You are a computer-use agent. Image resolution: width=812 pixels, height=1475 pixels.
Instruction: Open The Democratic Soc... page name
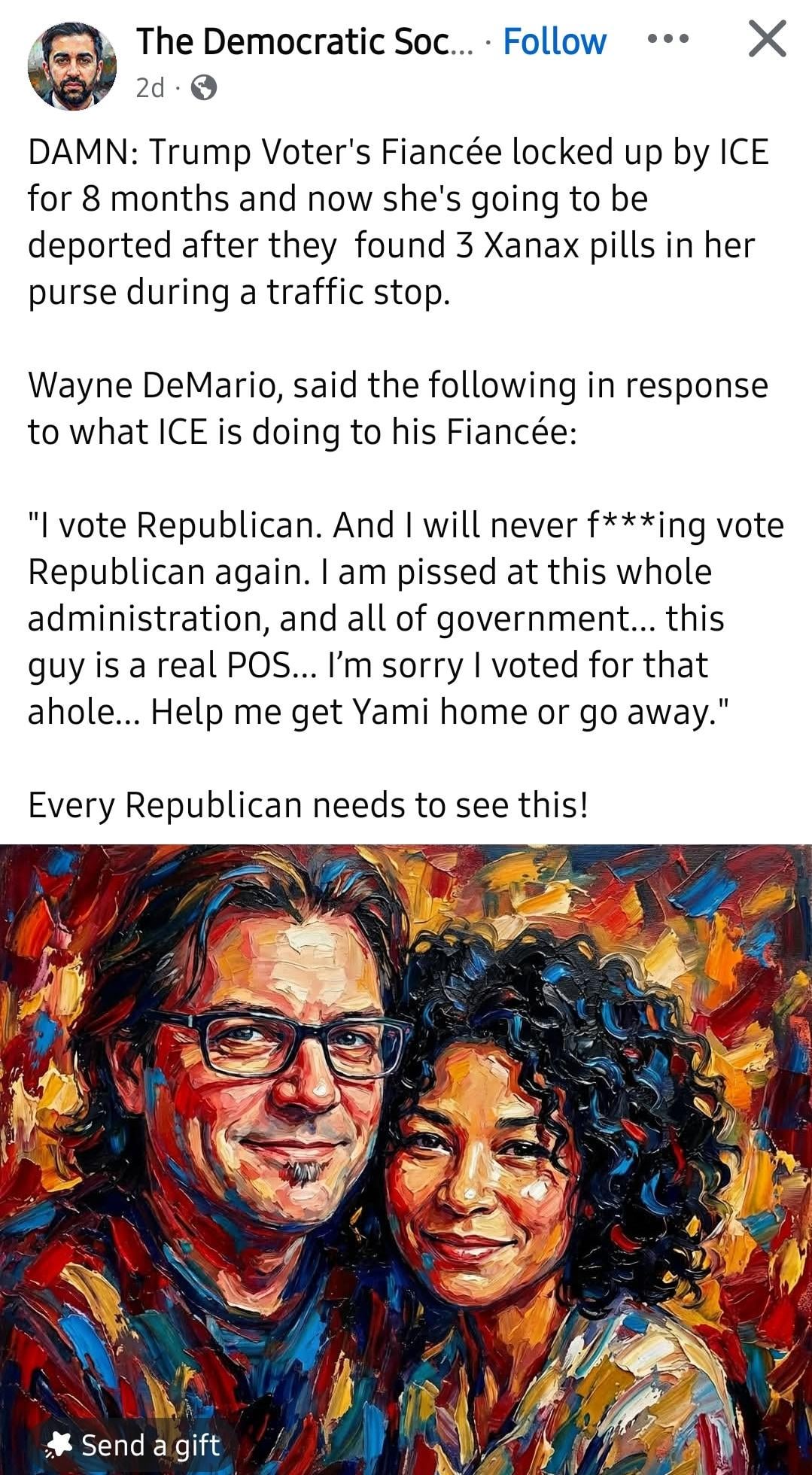(x=304, y=41)
